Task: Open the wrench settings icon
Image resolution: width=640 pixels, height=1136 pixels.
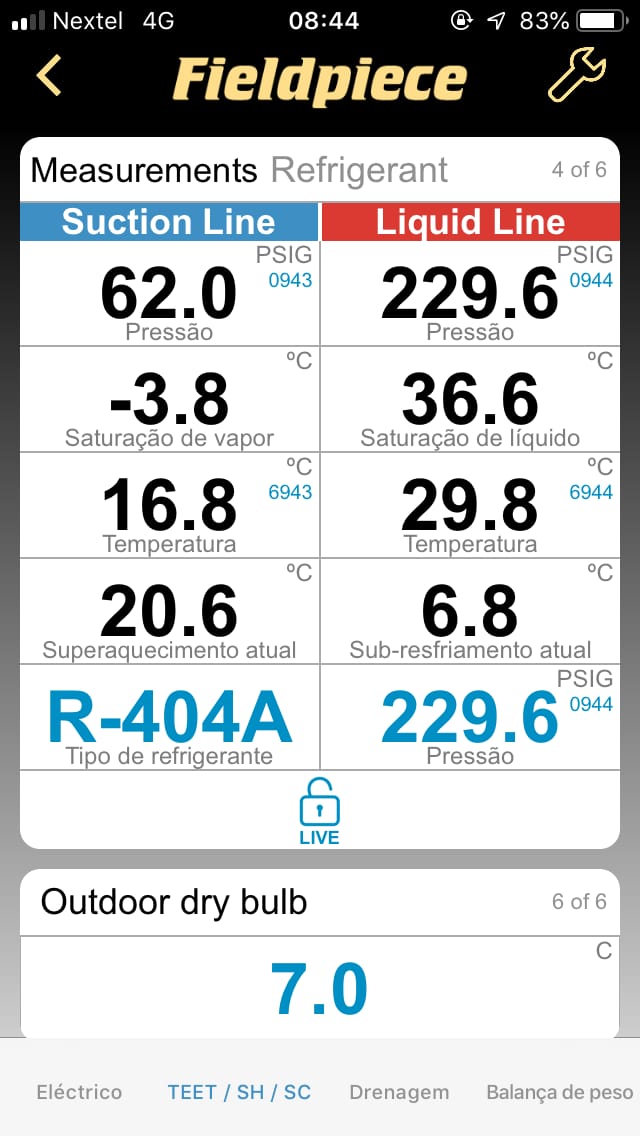Action: (577, 75)
